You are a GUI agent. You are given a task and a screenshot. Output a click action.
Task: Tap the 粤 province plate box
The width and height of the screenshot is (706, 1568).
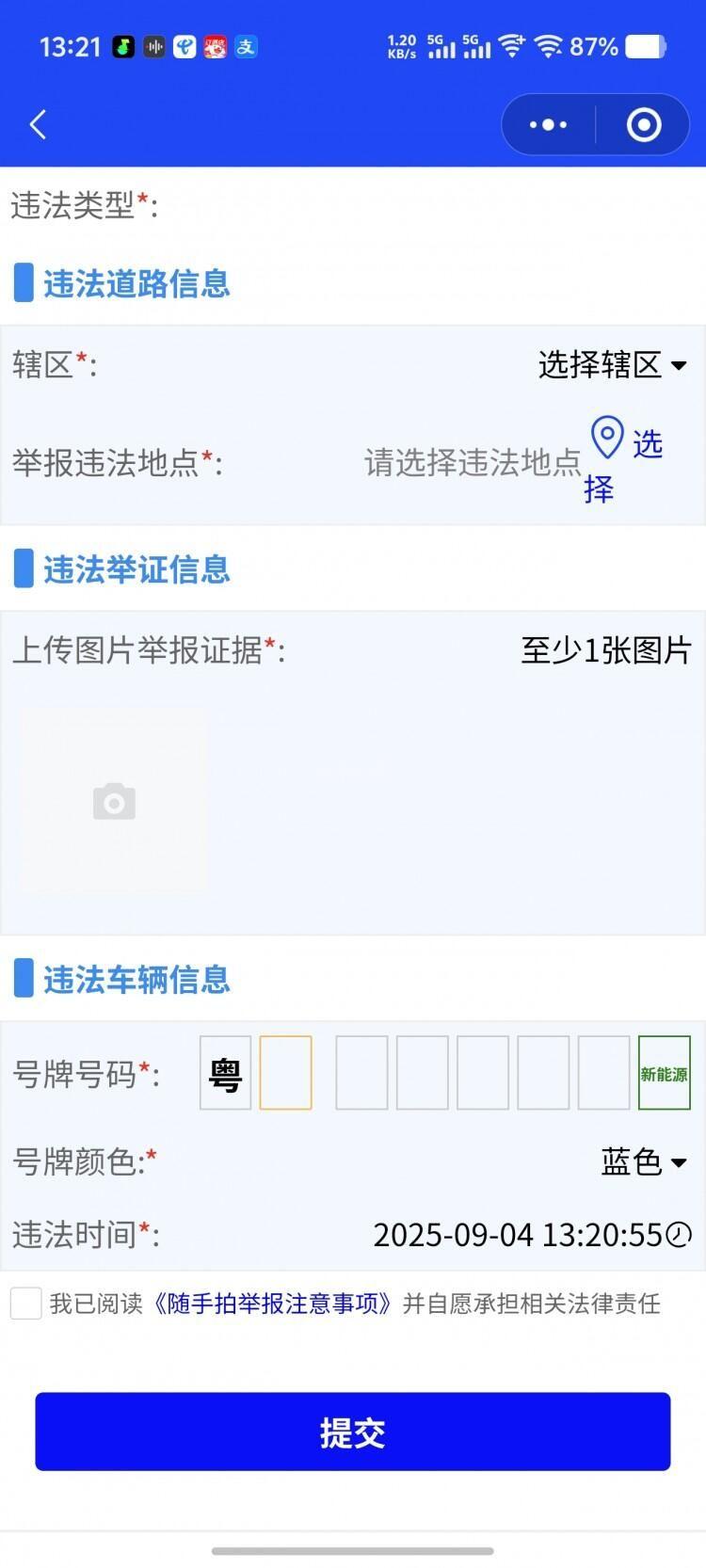[225, 1073]
